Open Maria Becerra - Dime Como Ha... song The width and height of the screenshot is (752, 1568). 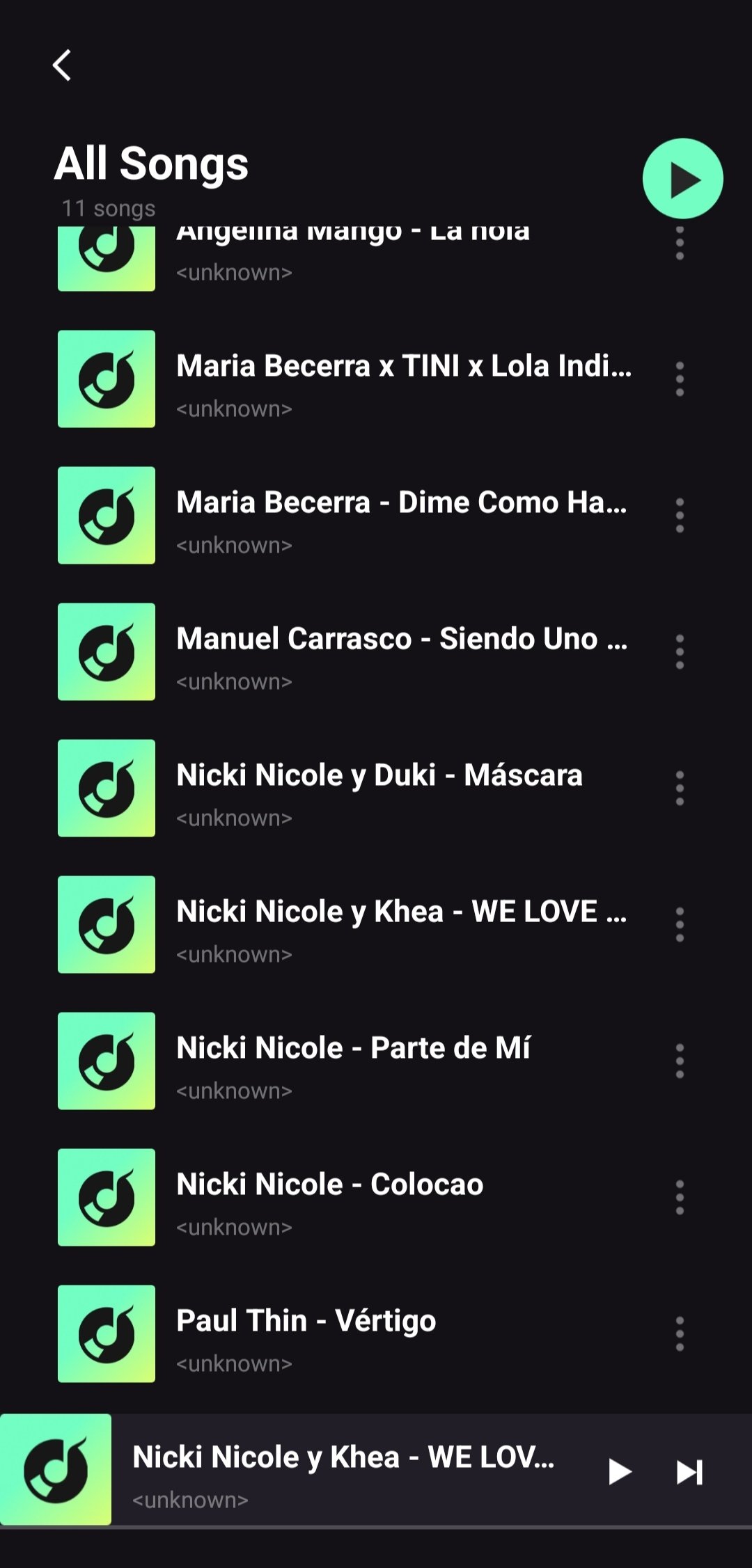[400, 516]
